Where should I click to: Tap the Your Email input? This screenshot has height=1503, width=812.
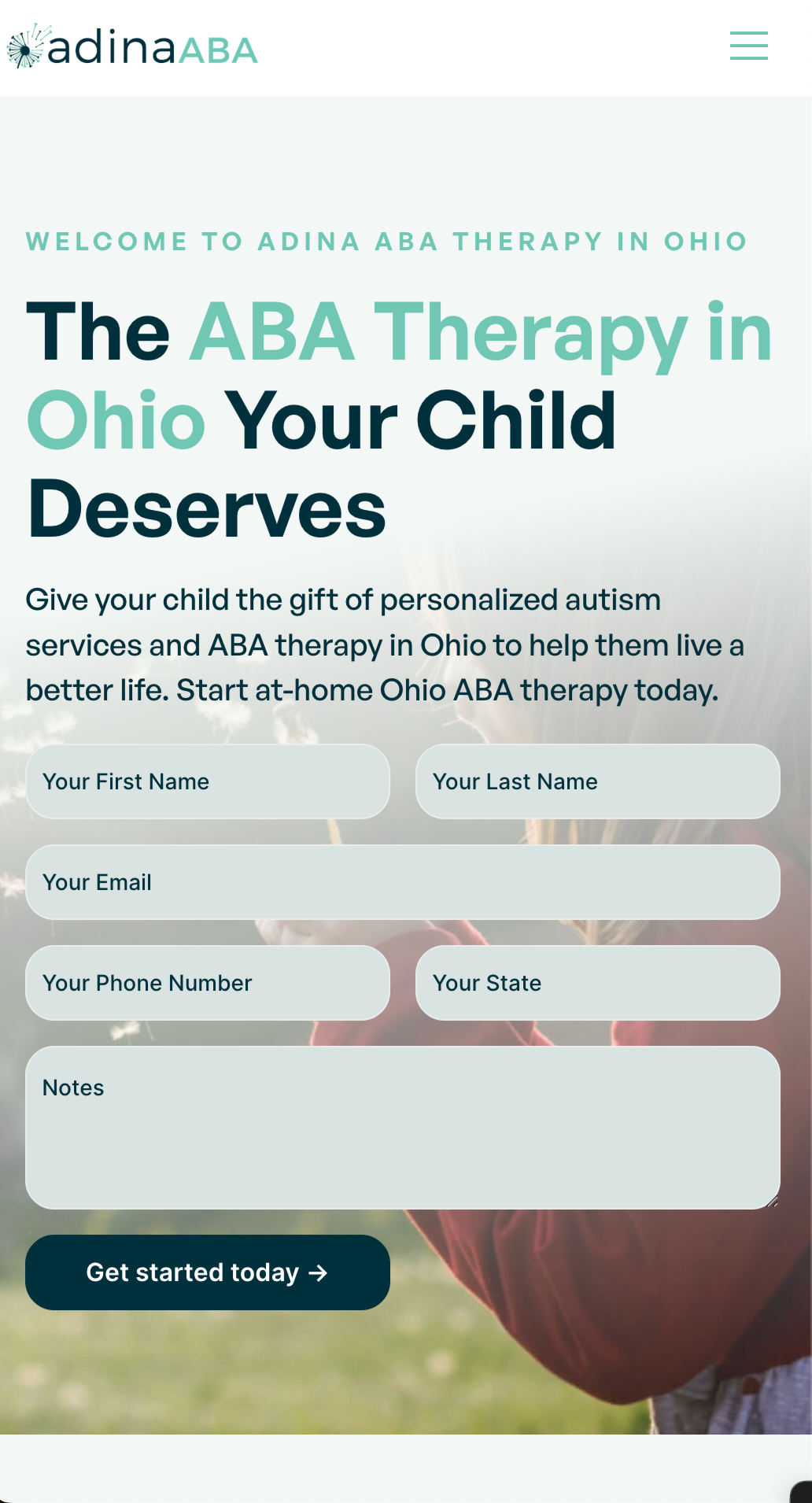coord(403,882)
